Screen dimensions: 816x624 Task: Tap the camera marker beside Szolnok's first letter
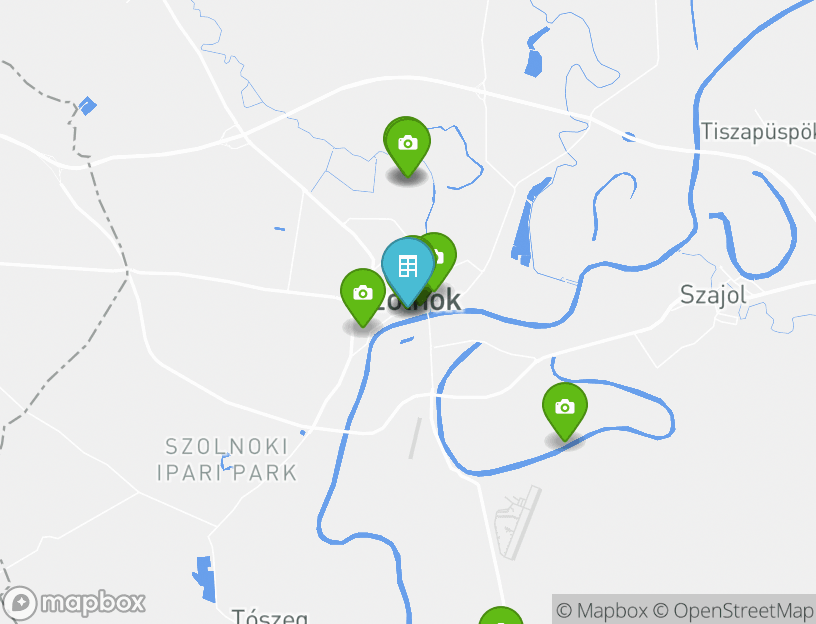tap(362, 294)
